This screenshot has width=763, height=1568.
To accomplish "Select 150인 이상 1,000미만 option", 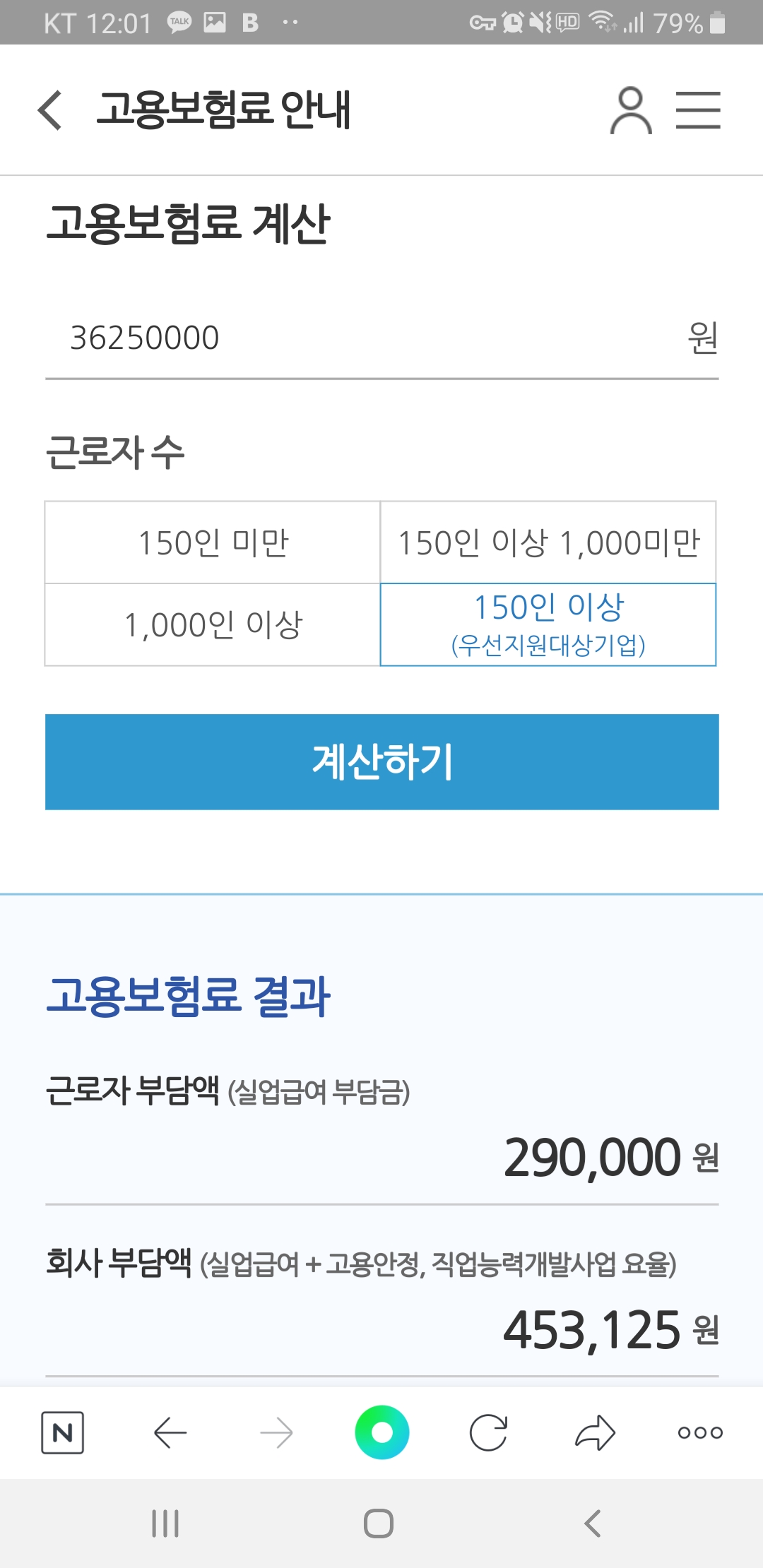I will (548, 542).
